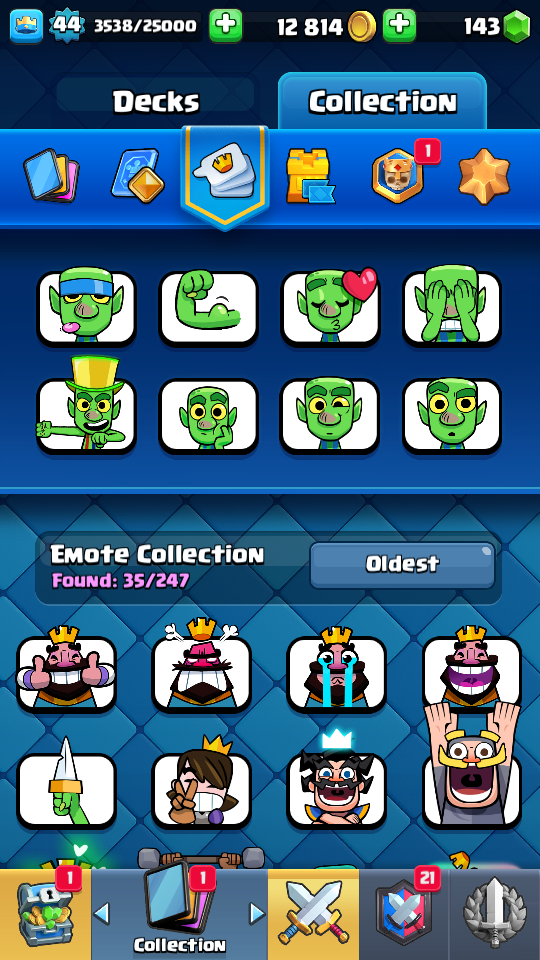
Task: Add experience with the green plus button
Action: pyautogui.click(x=225, y=26)
